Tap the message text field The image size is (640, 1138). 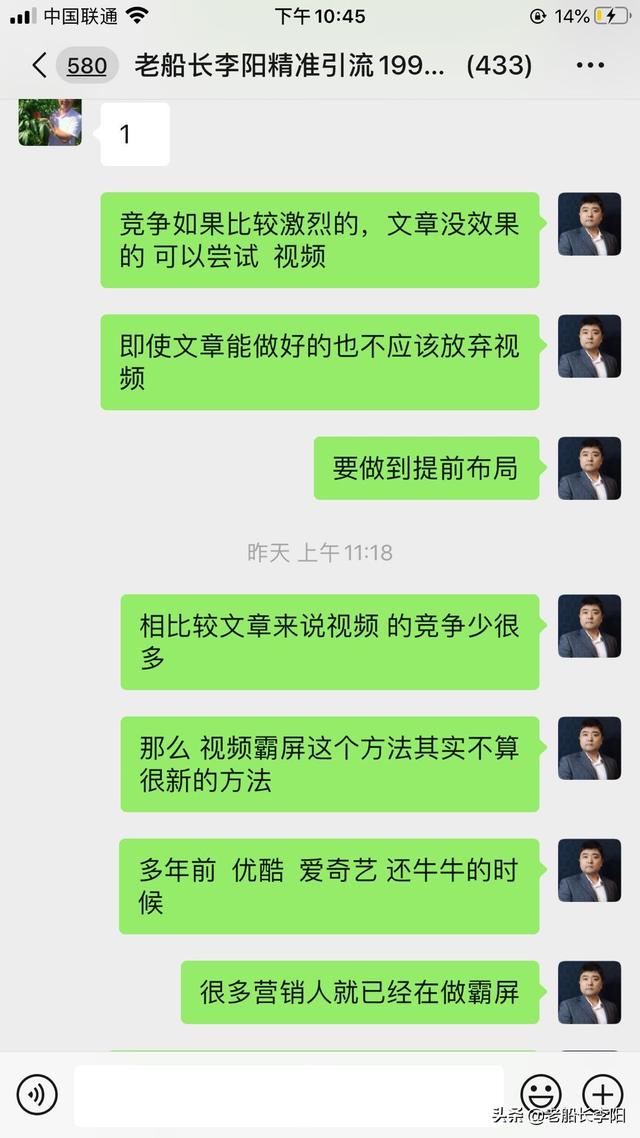pos(289,1094)
